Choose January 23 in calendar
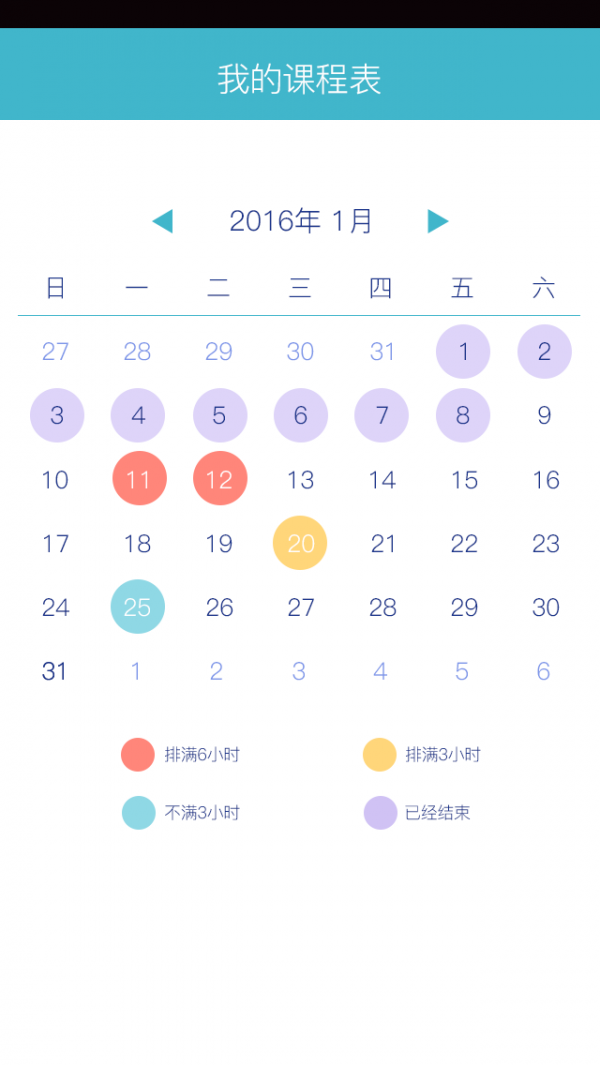This screenshot has width=600, height=1065. tap(545, 544)
